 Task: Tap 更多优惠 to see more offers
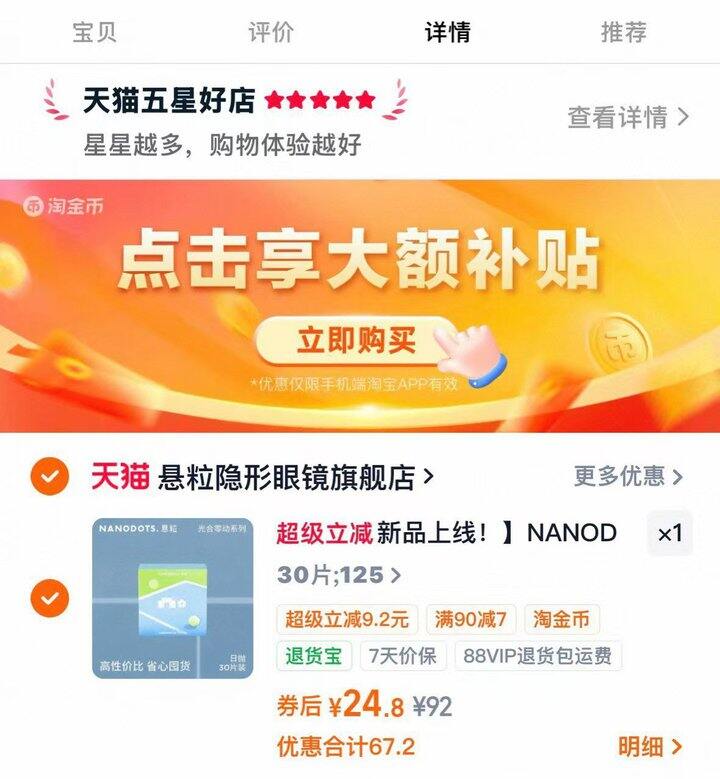(x=628, y=476)
